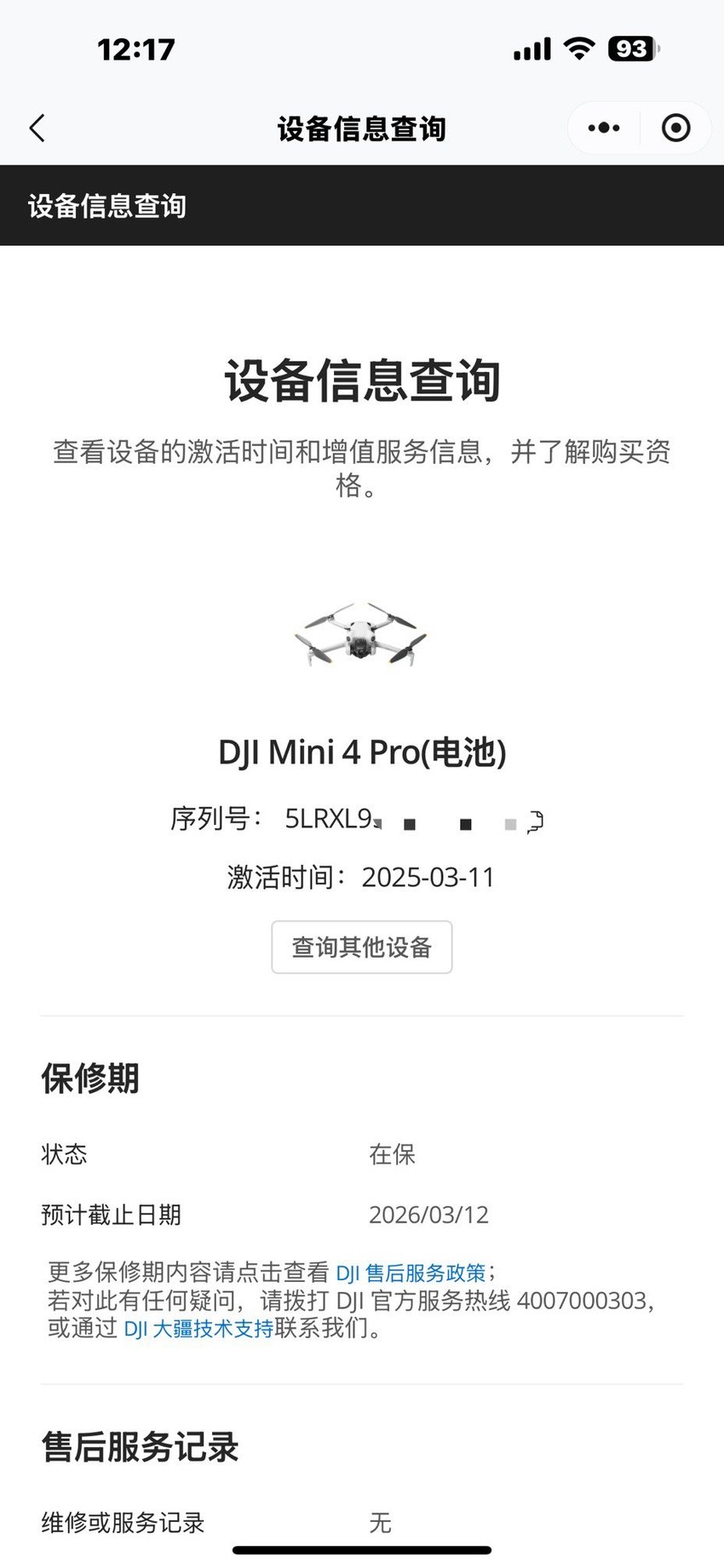Open the mini program's three-dot menu
This screenshot has width=724, height=1568.
pos(604,129)
